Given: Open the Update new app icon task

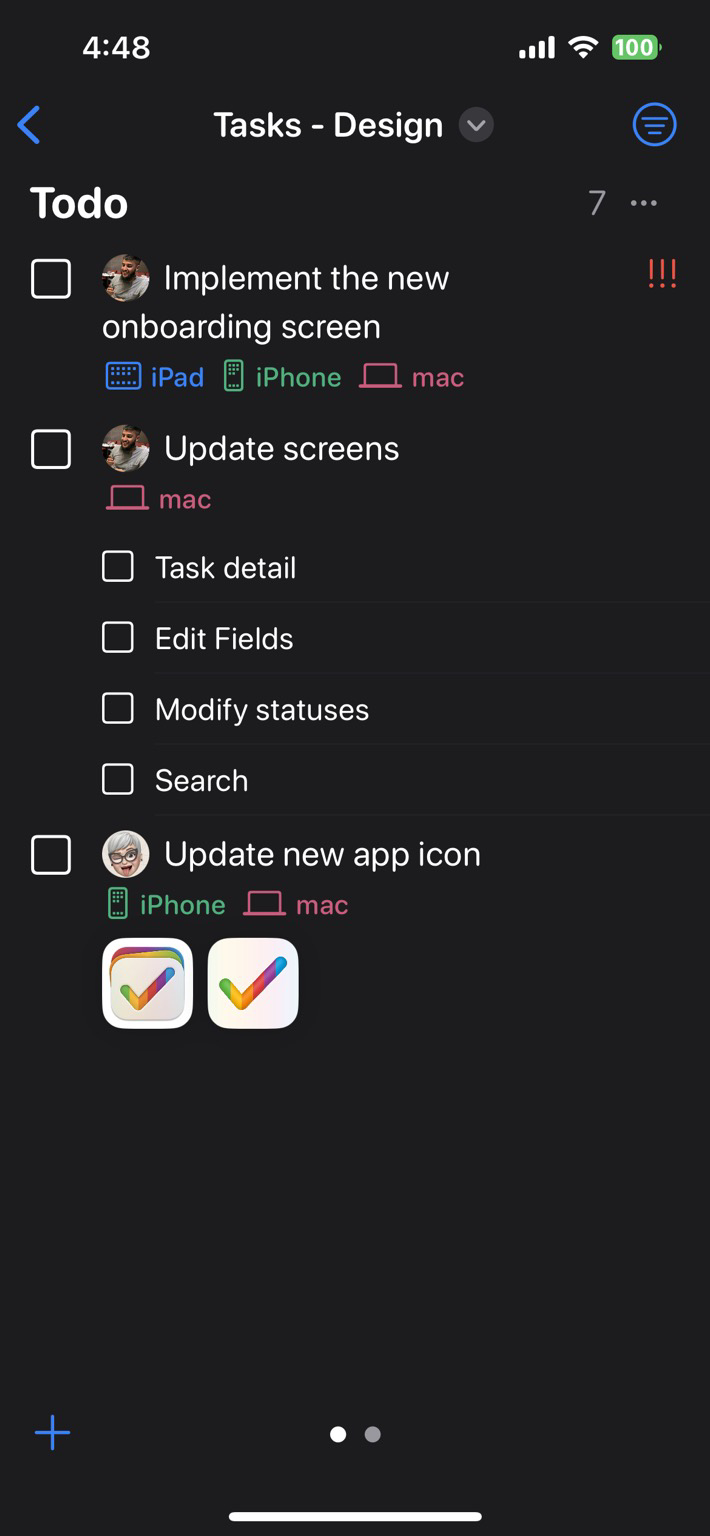Looking at the screenshot, I should (x=322, y=855).
